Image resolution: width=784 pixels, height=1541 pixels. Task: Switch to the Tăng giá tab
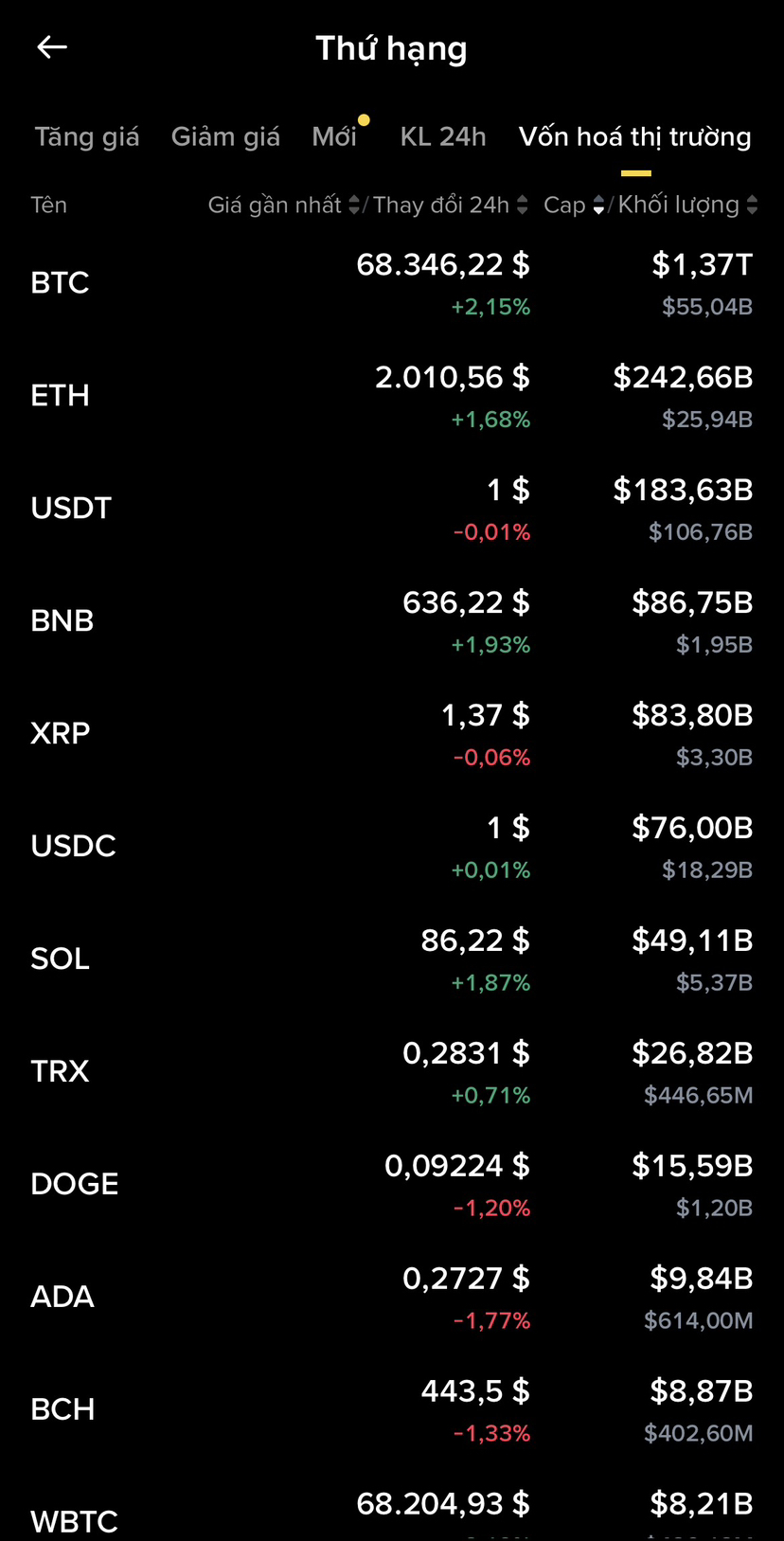[87, 137]
